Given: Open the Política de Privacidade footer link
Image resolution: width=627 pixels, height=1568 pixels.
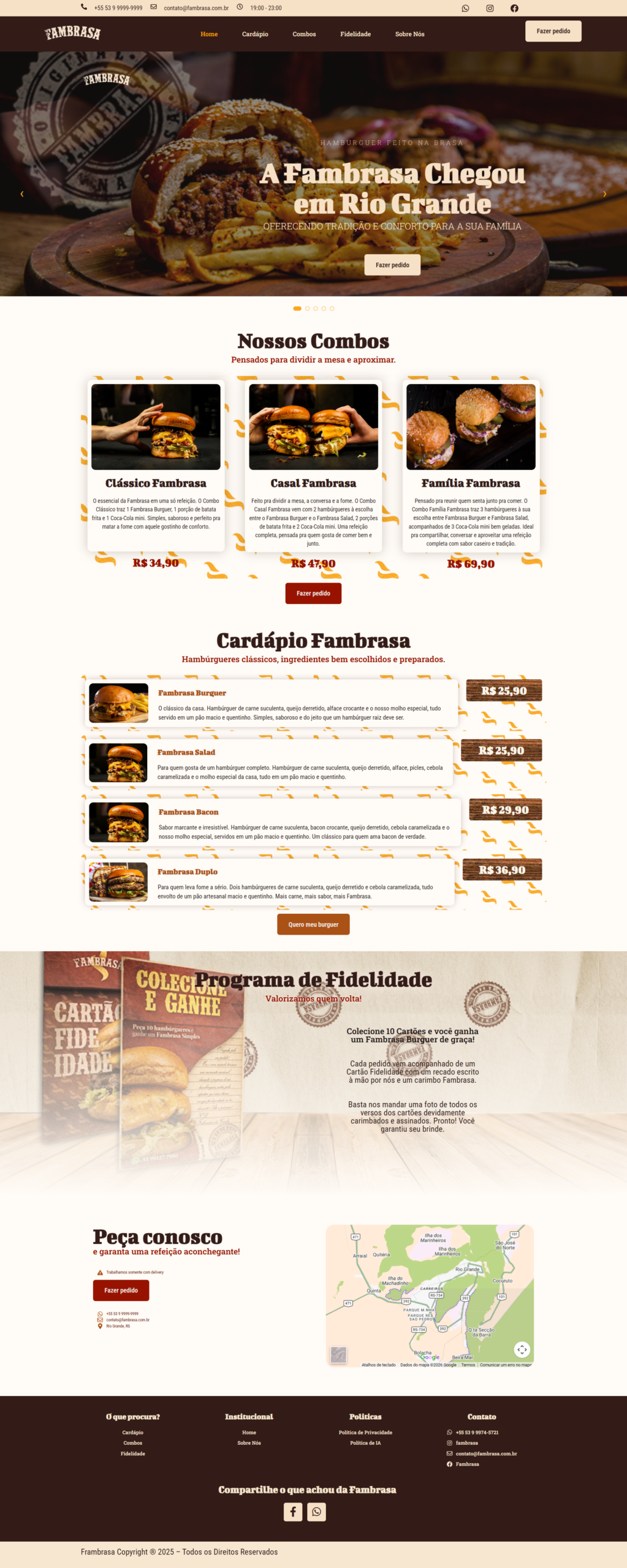Looking at the screenshot, I should click(x=365, y=1433).
